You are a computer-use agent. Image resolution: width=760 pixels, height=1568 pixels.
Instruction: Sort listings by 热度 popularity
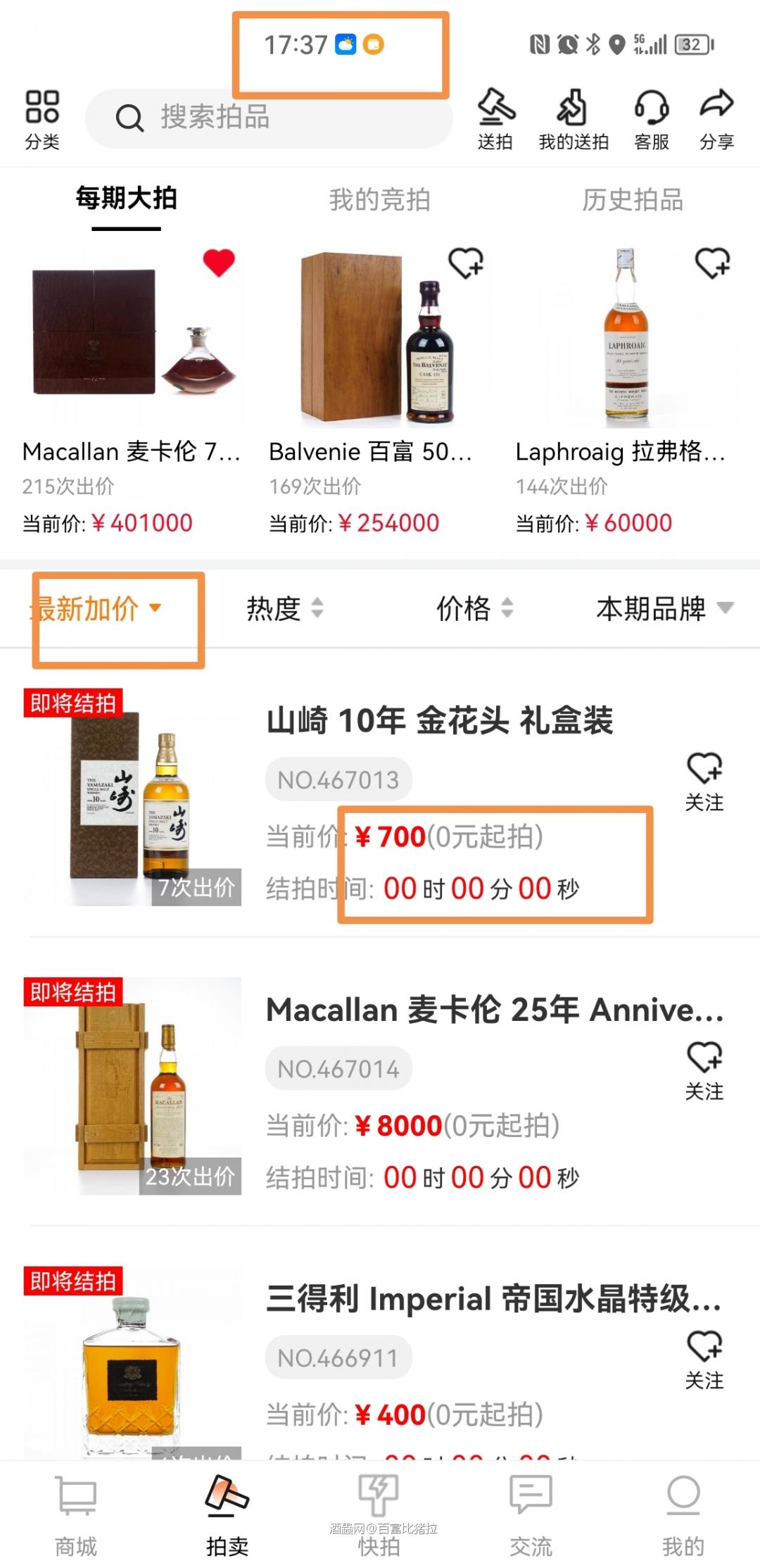pyautogui.click(x=284, y=609)
